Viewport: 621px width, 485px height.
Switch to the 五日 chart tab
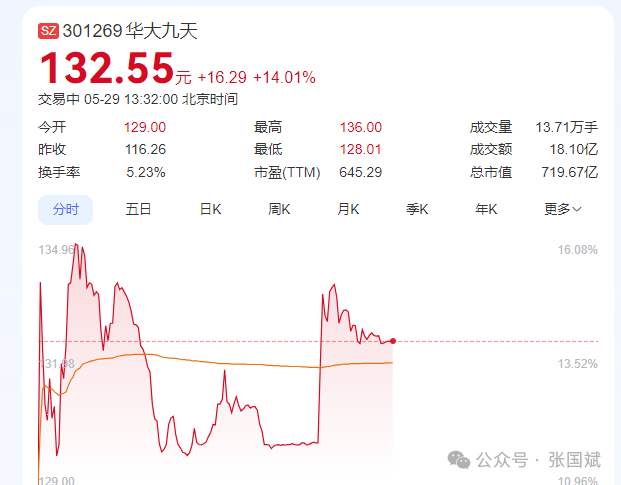click(x=138, y=209)
